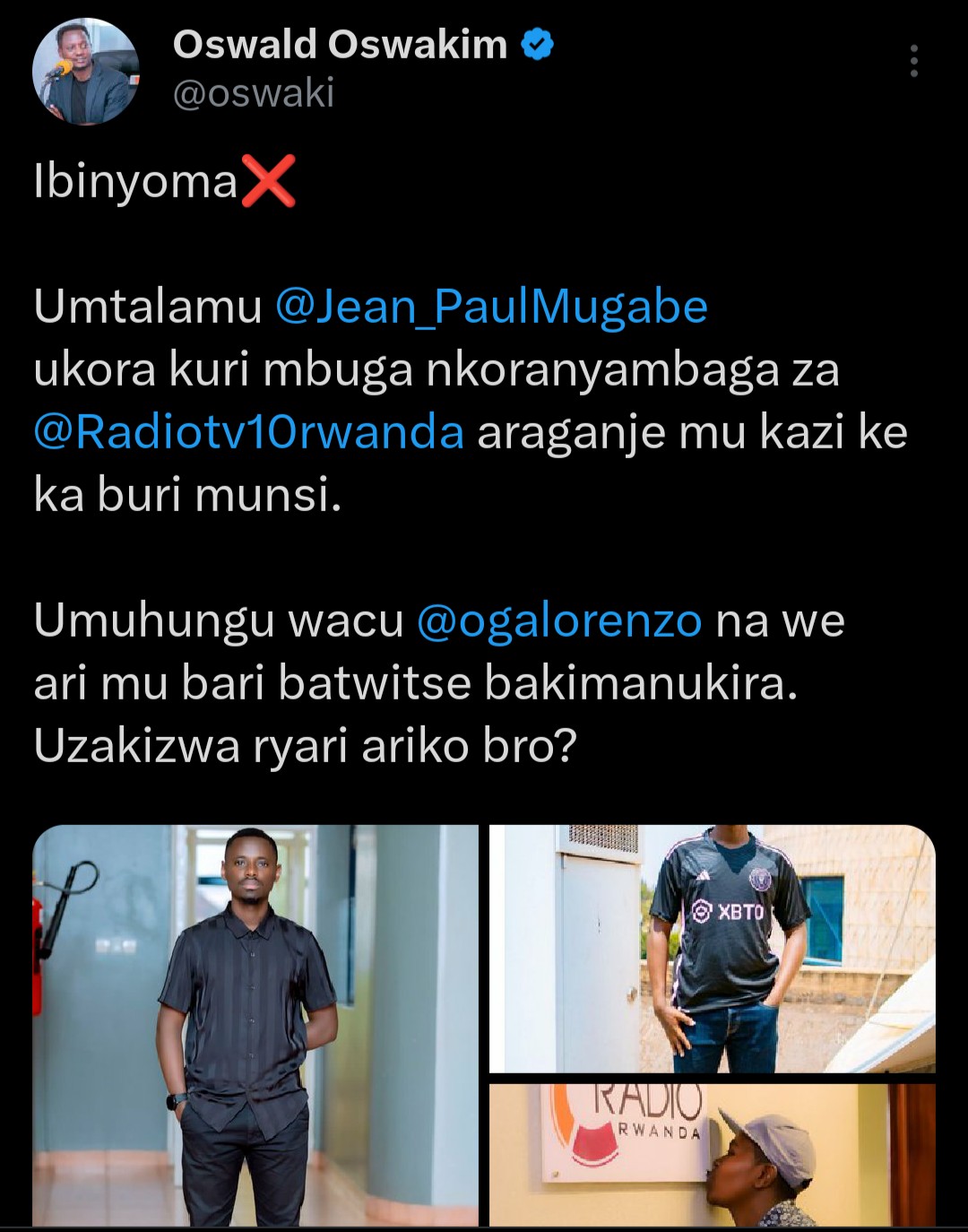View the photo with the XBTO jersey
This screenshot has height=1232, width=968.
point(712,948)
